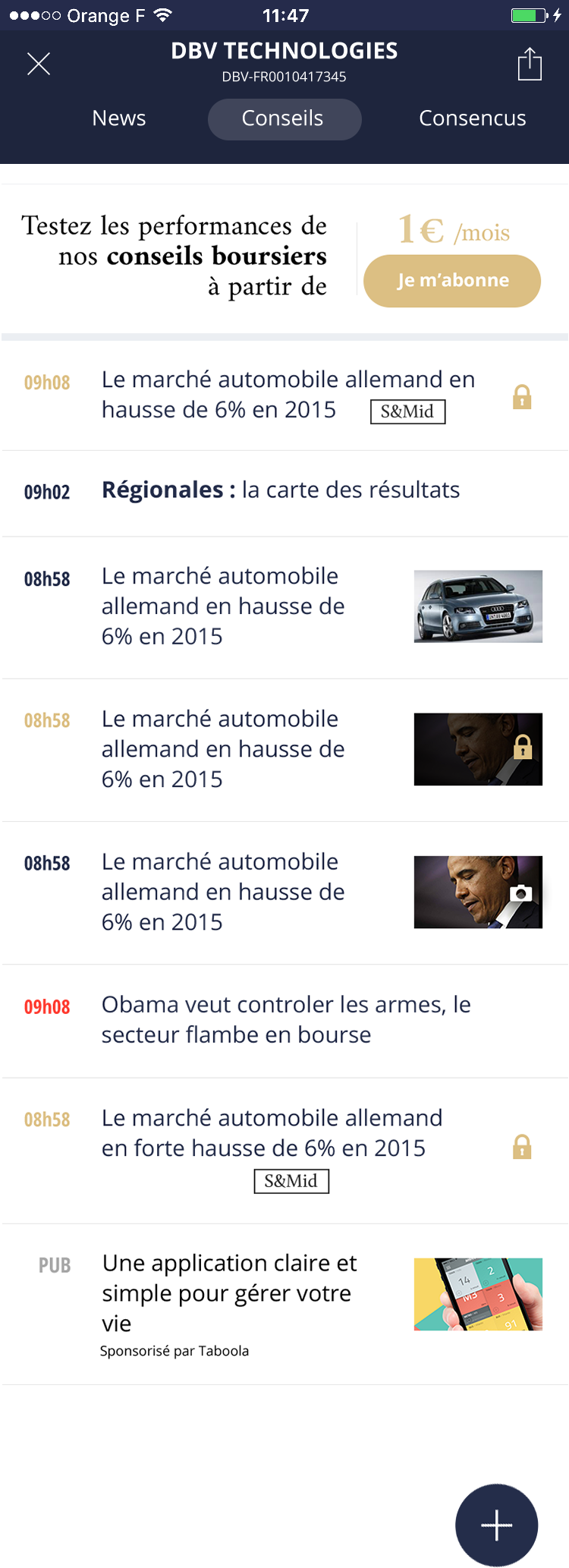Open the locked 'forte hausse' S&Mid article
569x1568 pixels.
(284, 1146)
